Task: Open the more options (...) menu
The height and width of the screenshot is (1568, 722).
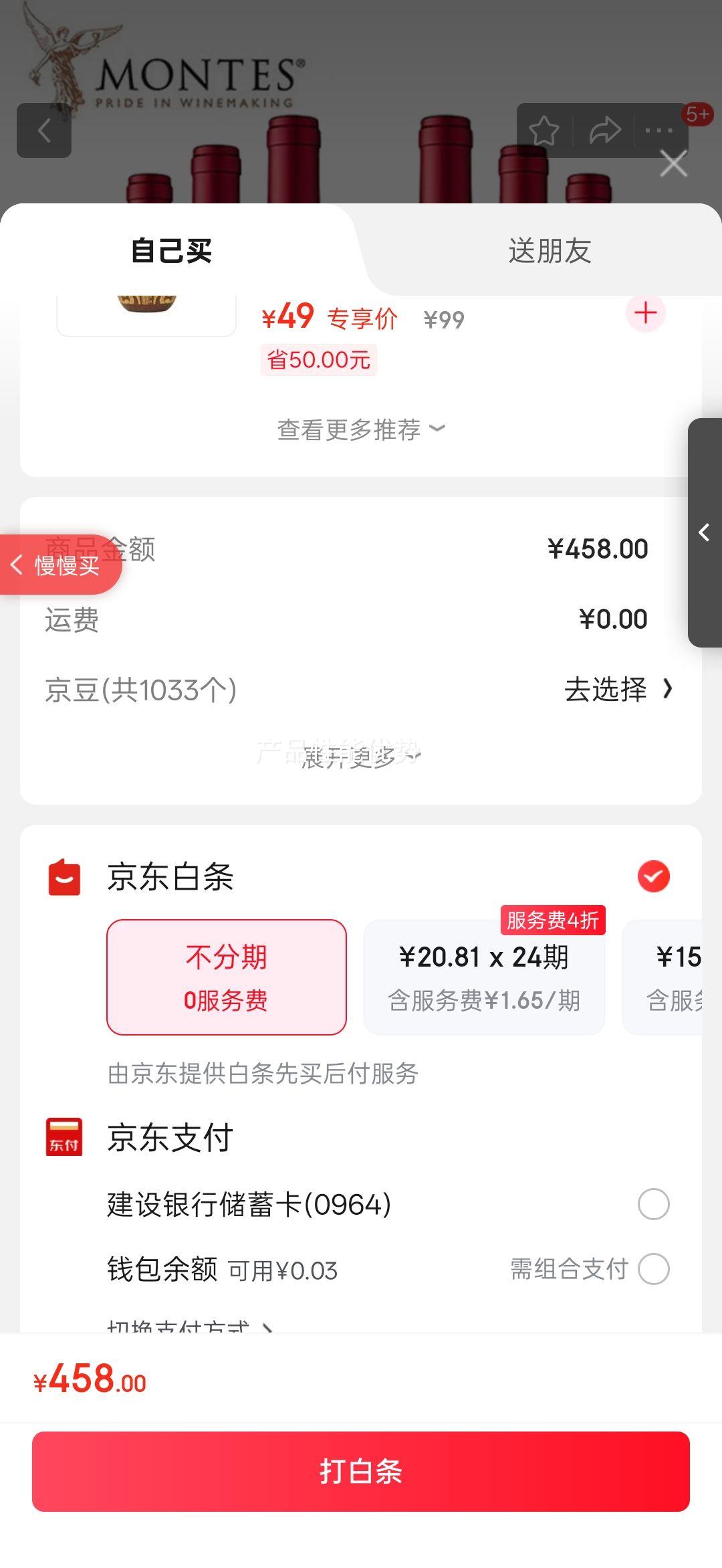Action: (658, 130)
